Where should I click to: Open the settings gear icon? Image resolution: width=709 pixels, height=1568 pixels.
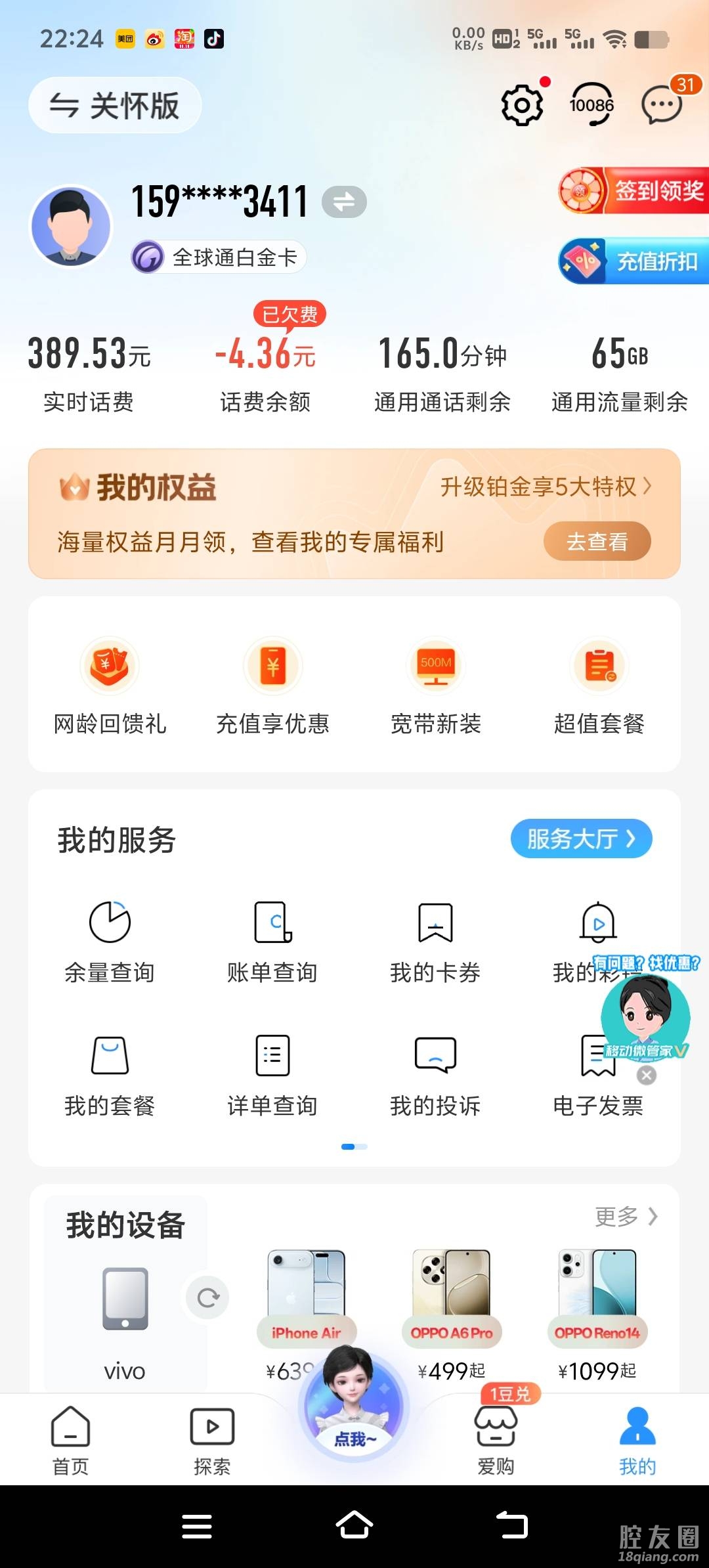pos(522,104)
